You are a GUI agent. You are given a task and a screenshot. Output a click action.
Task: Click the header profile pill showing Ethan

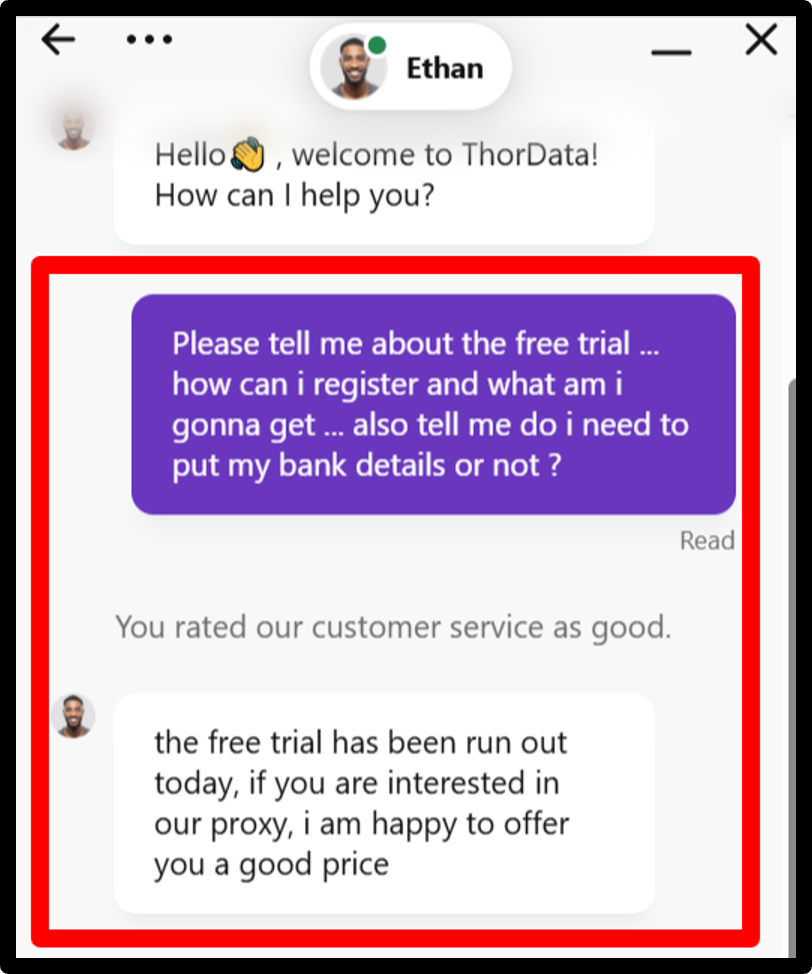410,66
